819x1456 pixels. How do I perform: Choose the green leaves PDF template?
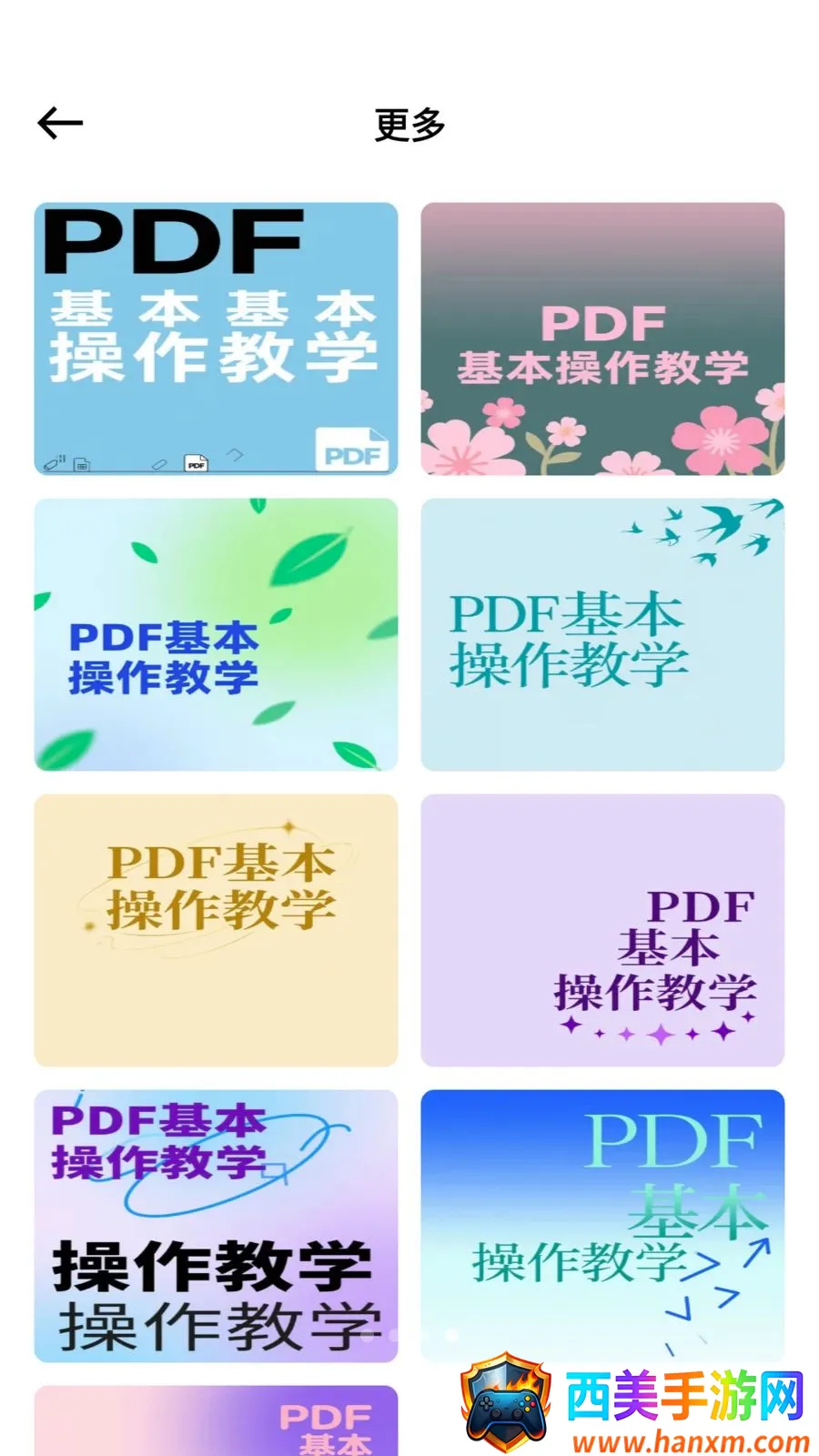[216, 634]
